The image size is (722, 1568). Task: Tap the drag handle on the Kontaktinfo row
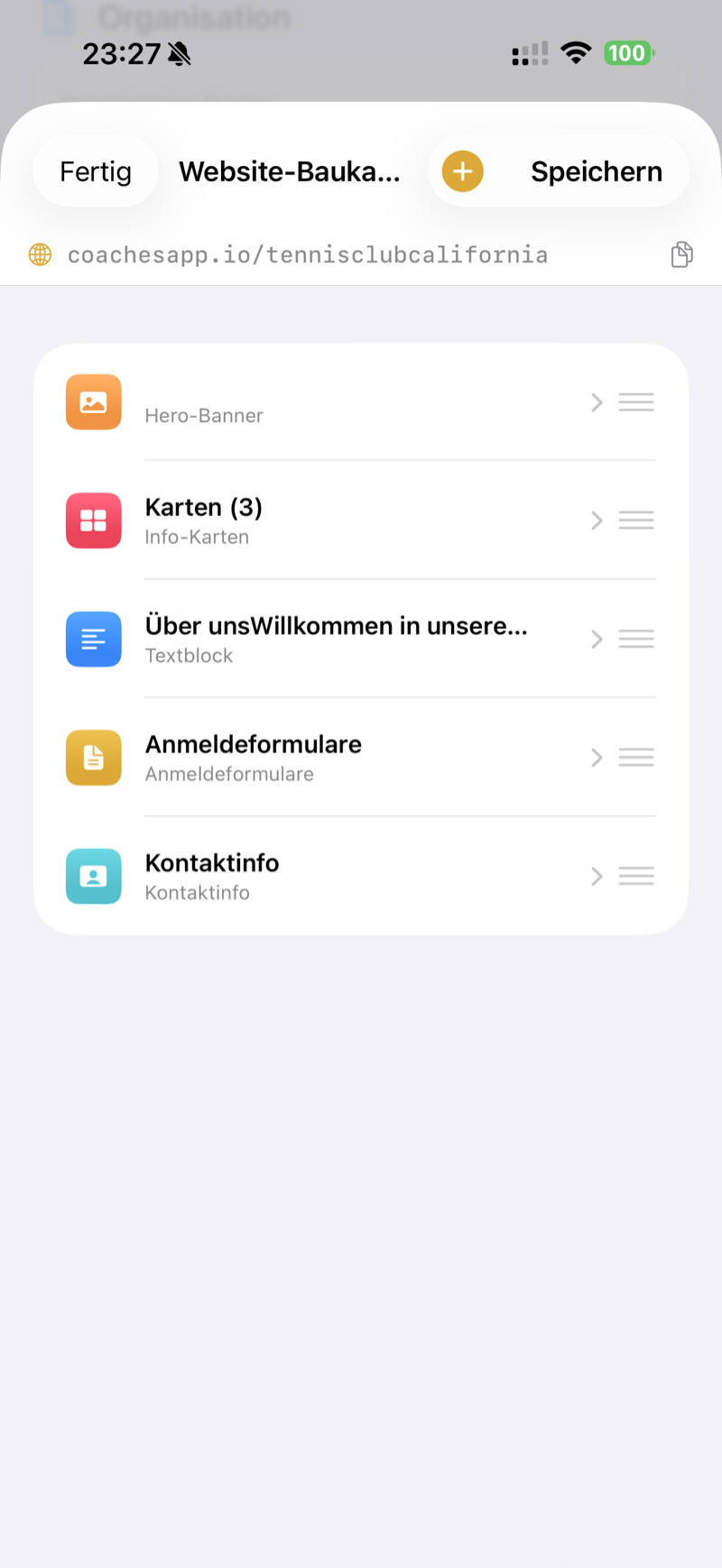click(x=636, y=876)
